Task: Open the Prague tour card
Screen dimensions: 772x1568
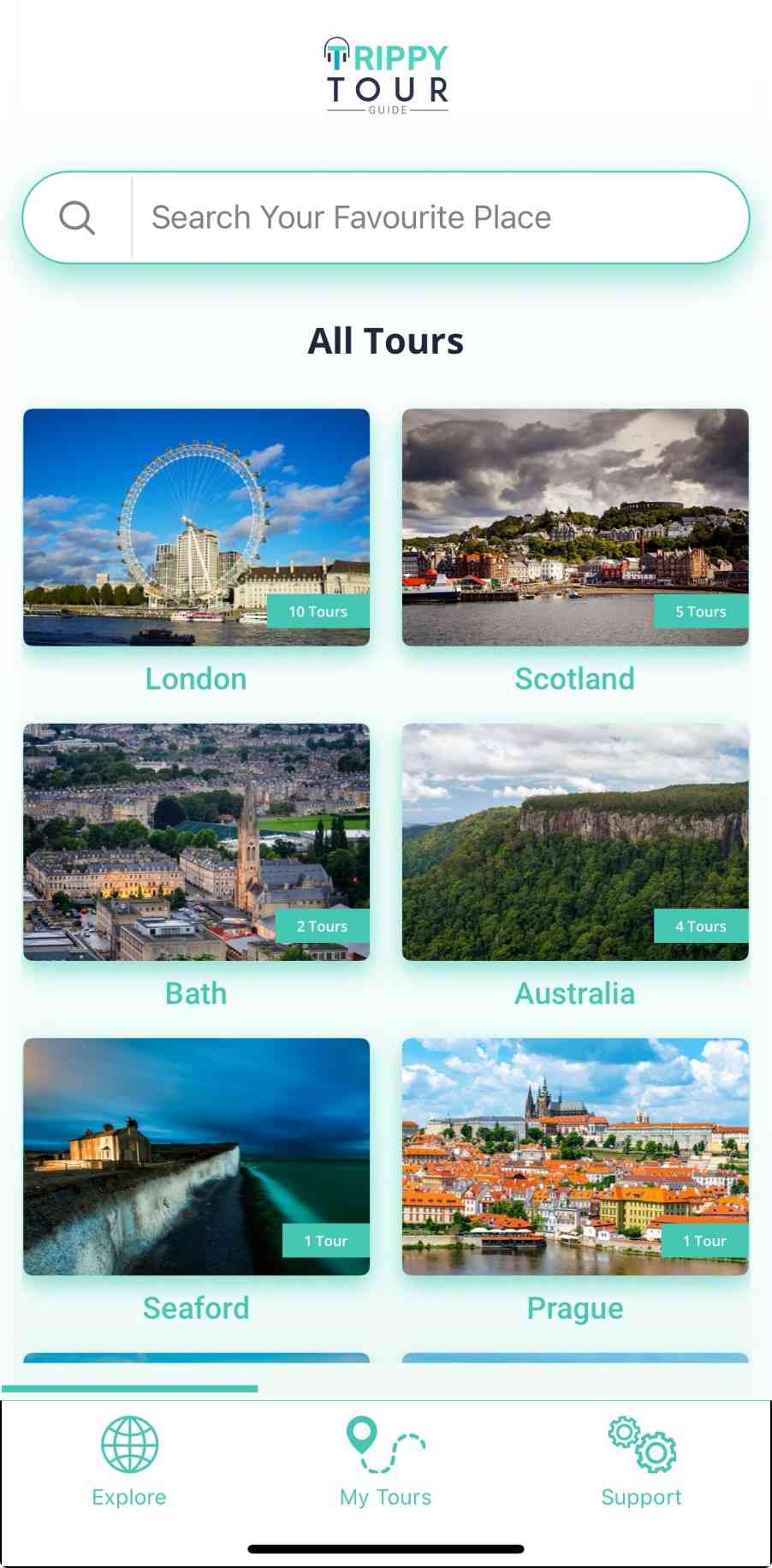Action: click(575, 1156)
